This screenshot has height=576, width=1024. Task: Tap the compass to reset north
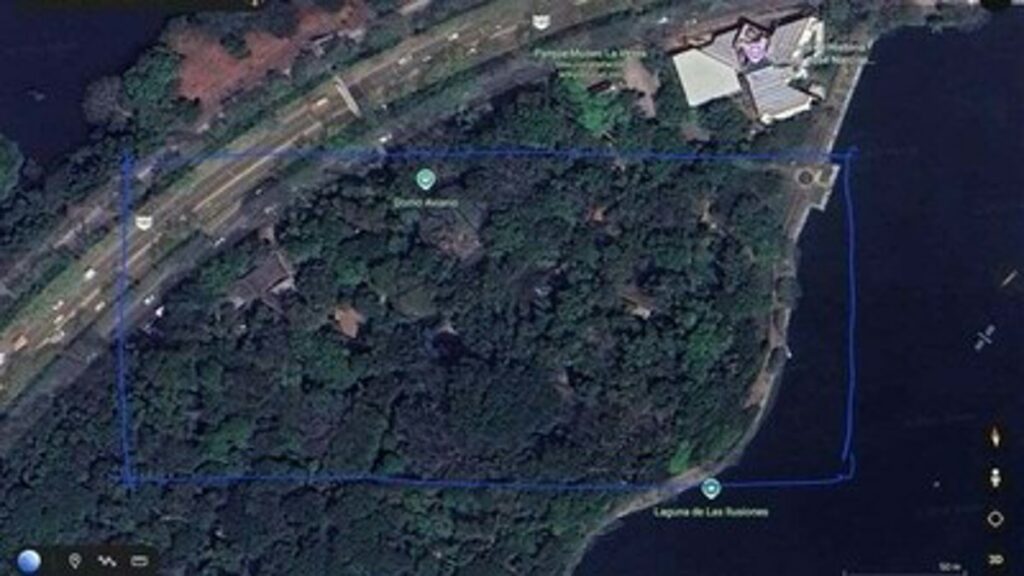coord(995,436)
